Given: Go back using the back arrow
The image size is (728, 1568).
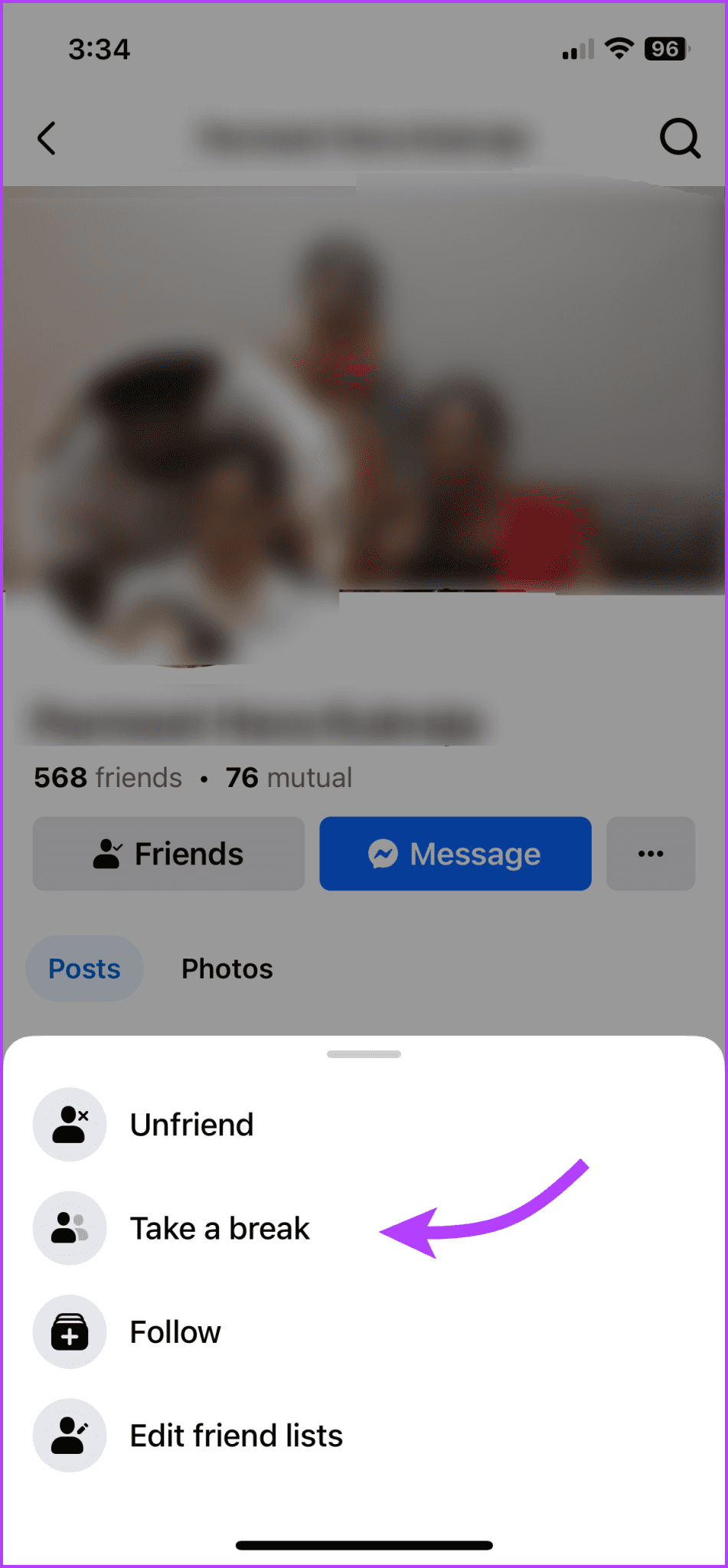Looking at the screenshot, I should tap(46, 139).
